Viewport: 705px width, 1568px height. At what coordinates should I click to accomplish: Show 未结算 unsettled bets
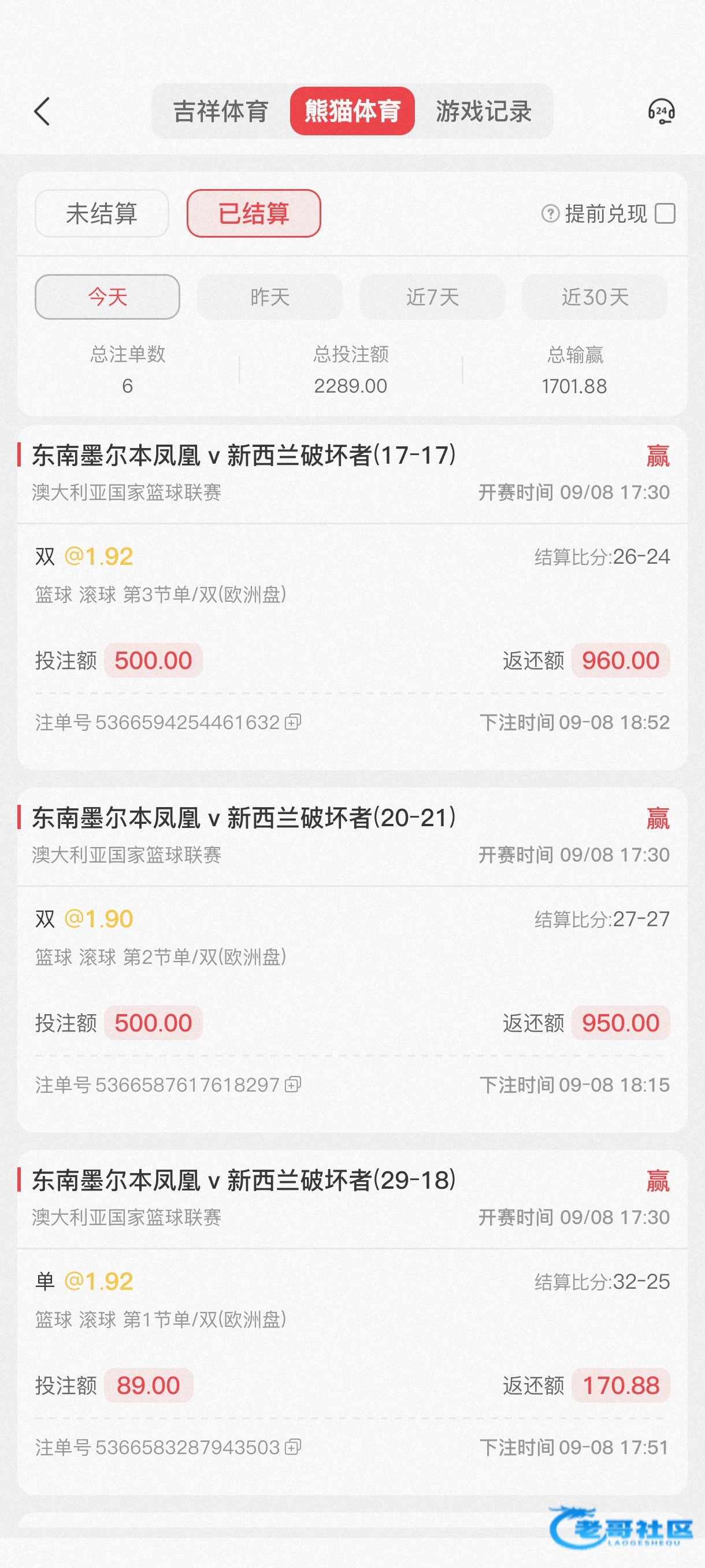pyautogui.click(x=102, y=214)
